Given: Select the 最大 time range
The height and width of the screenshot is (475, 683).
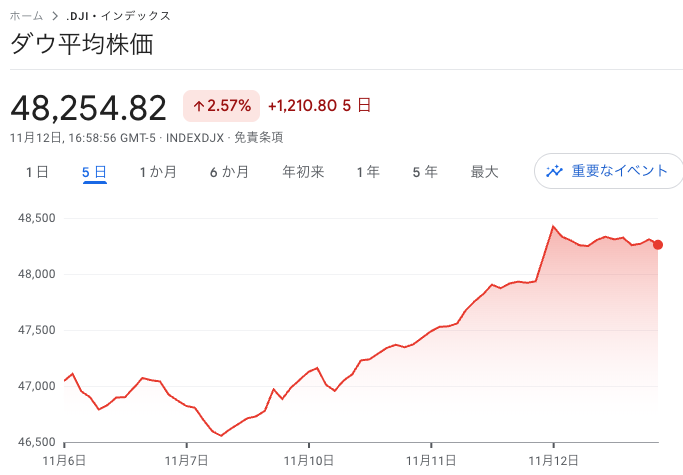Looking at the screenshot, I should tap(484, 172).
